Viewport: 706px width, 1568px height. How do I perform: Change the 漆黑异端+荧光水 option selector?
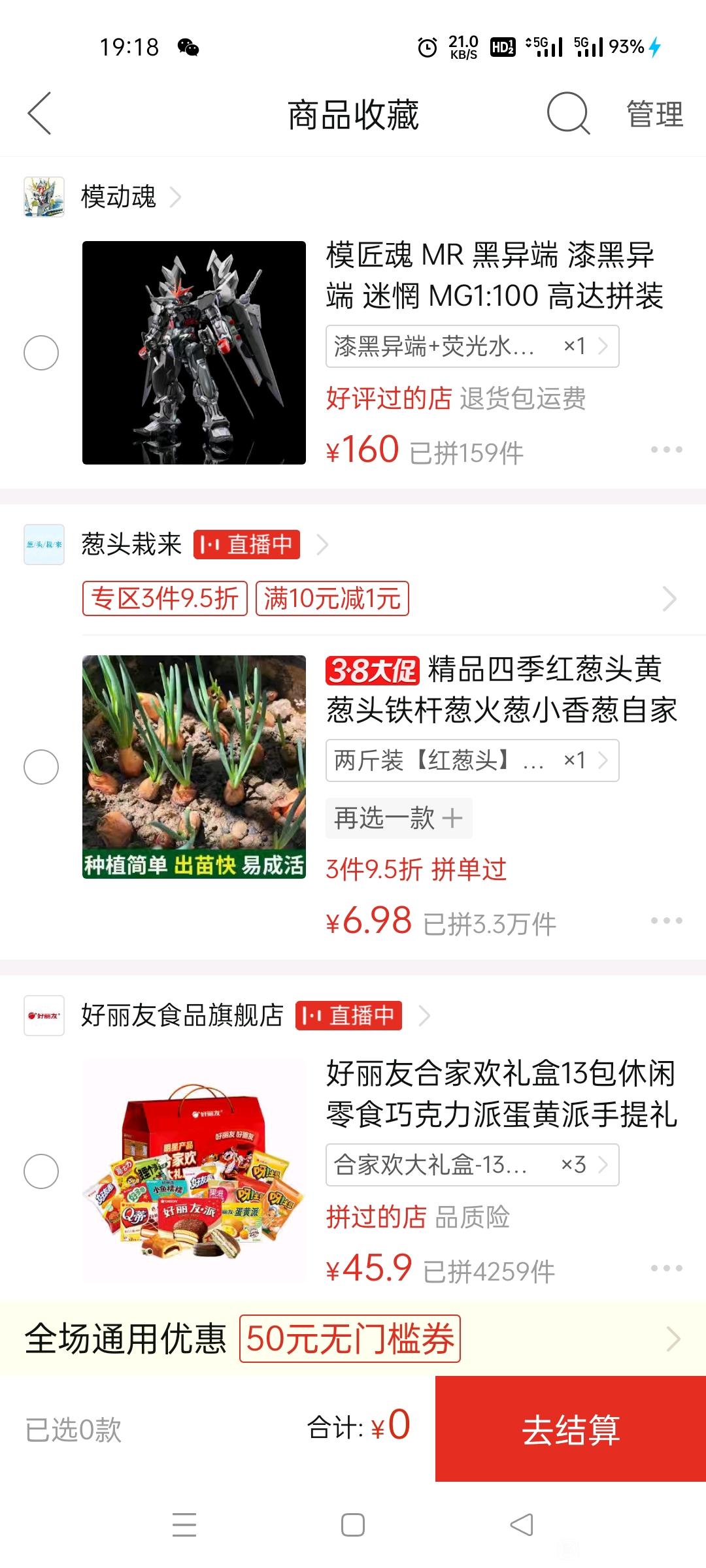pos(472,346)
